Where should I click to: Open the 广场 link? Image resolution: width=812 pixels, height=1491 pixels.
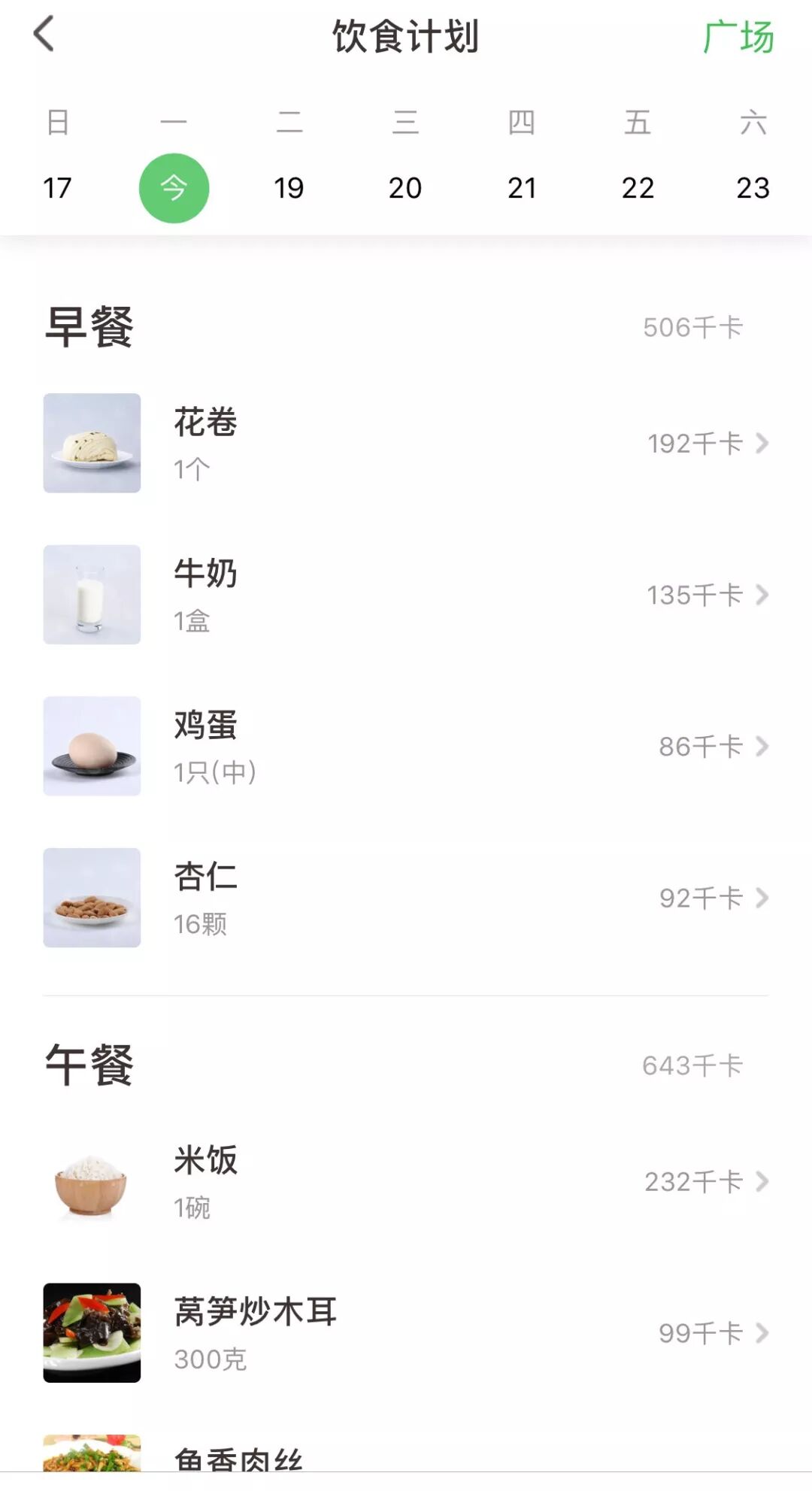tap(738, 37)
